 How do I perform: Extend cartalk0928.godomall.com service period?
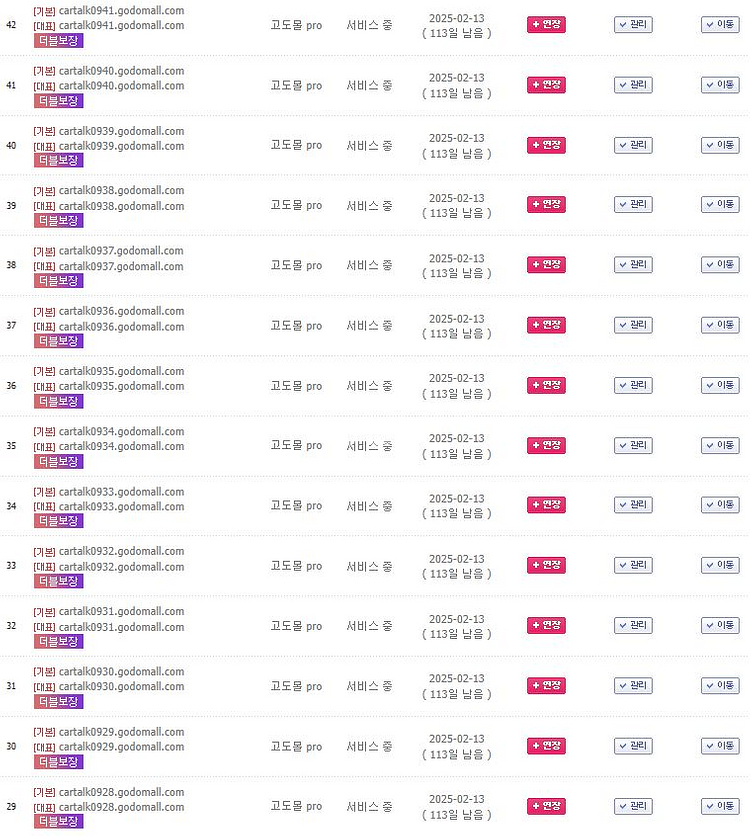pyautogui.click(x=546, y=806)
